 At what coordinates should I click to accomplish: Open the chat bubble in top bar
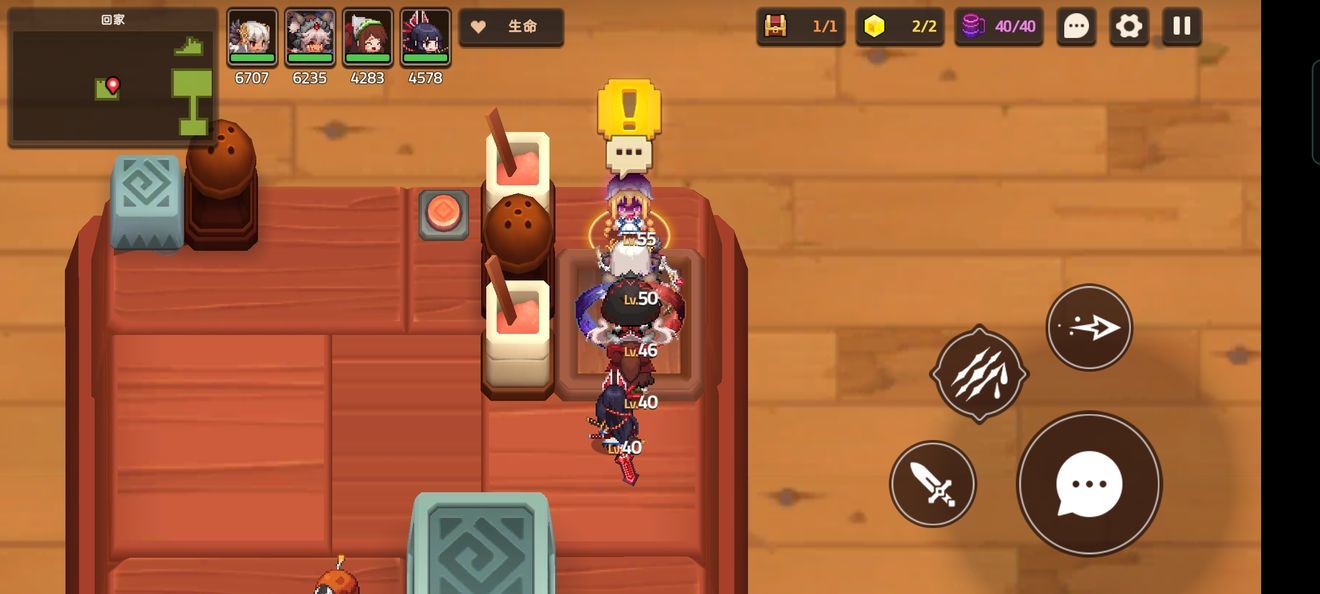[x=1076, y=27]
